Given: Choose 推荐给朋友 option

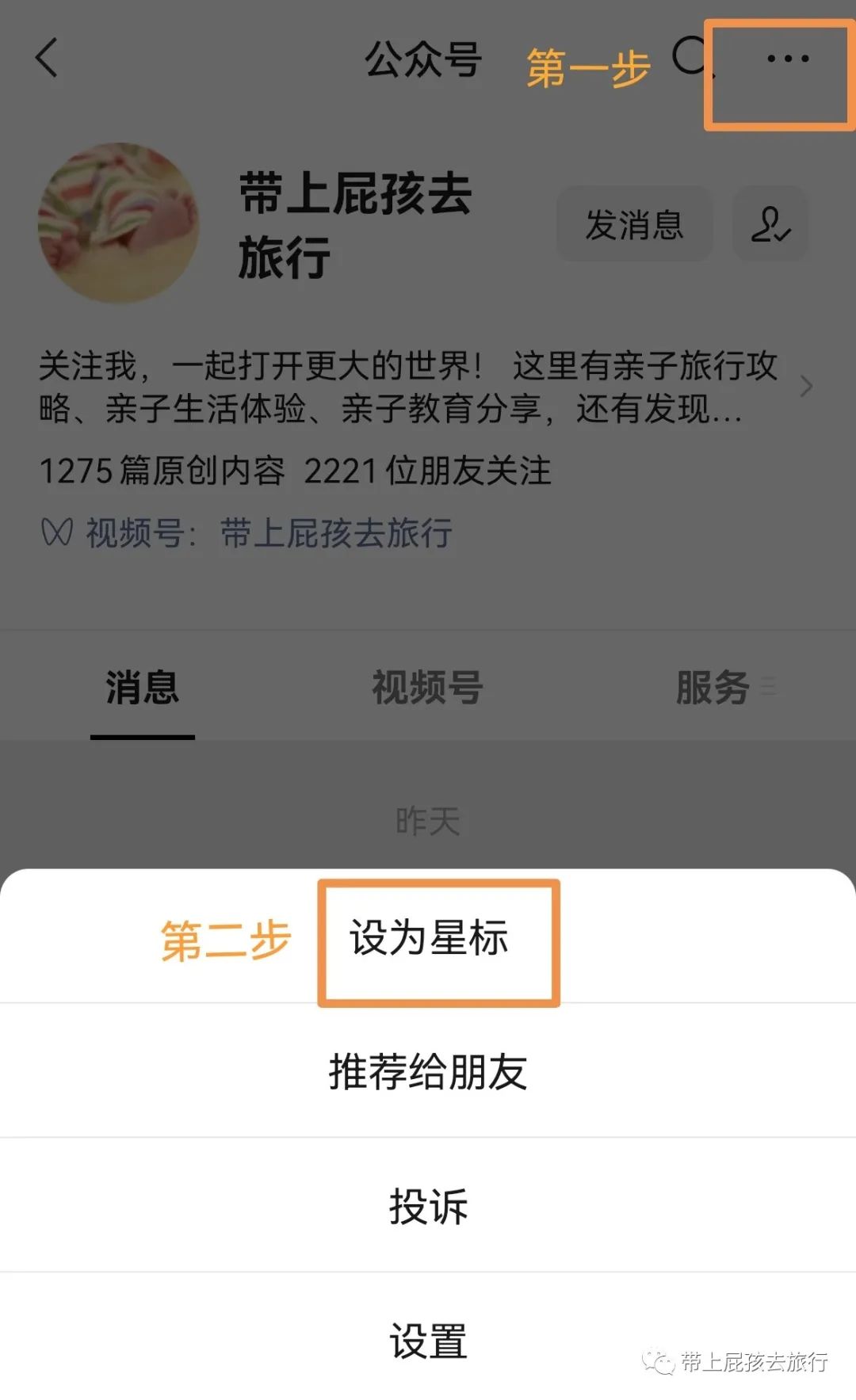Looking at the screenshot, I should point(428,1071).
